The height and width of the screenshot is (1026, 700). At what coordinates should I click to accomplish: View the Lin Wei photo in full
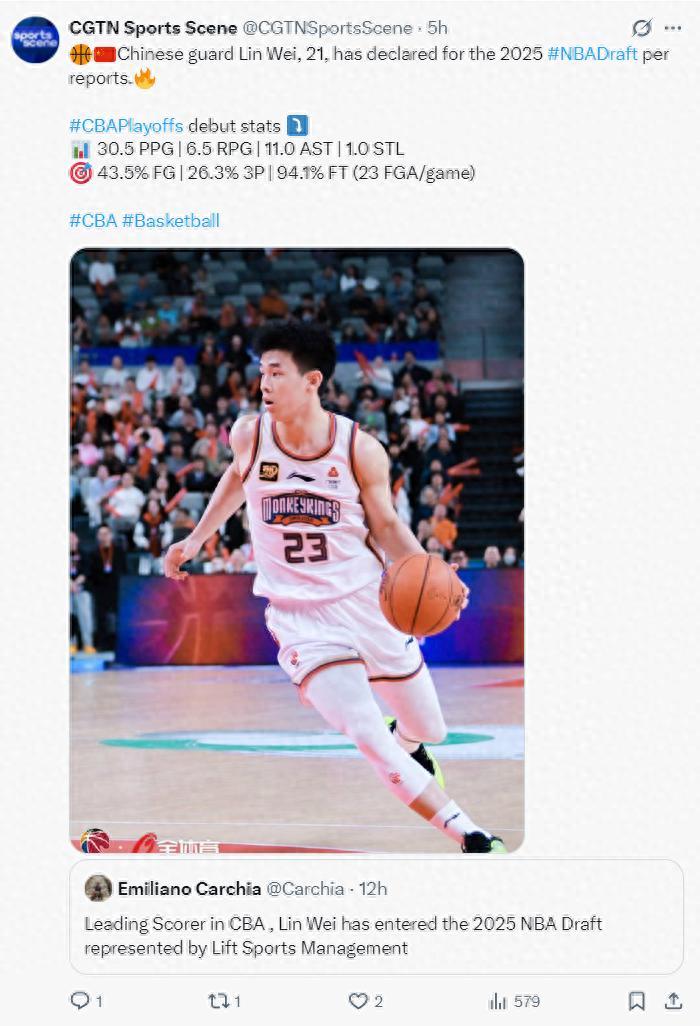tap(297, 550)
